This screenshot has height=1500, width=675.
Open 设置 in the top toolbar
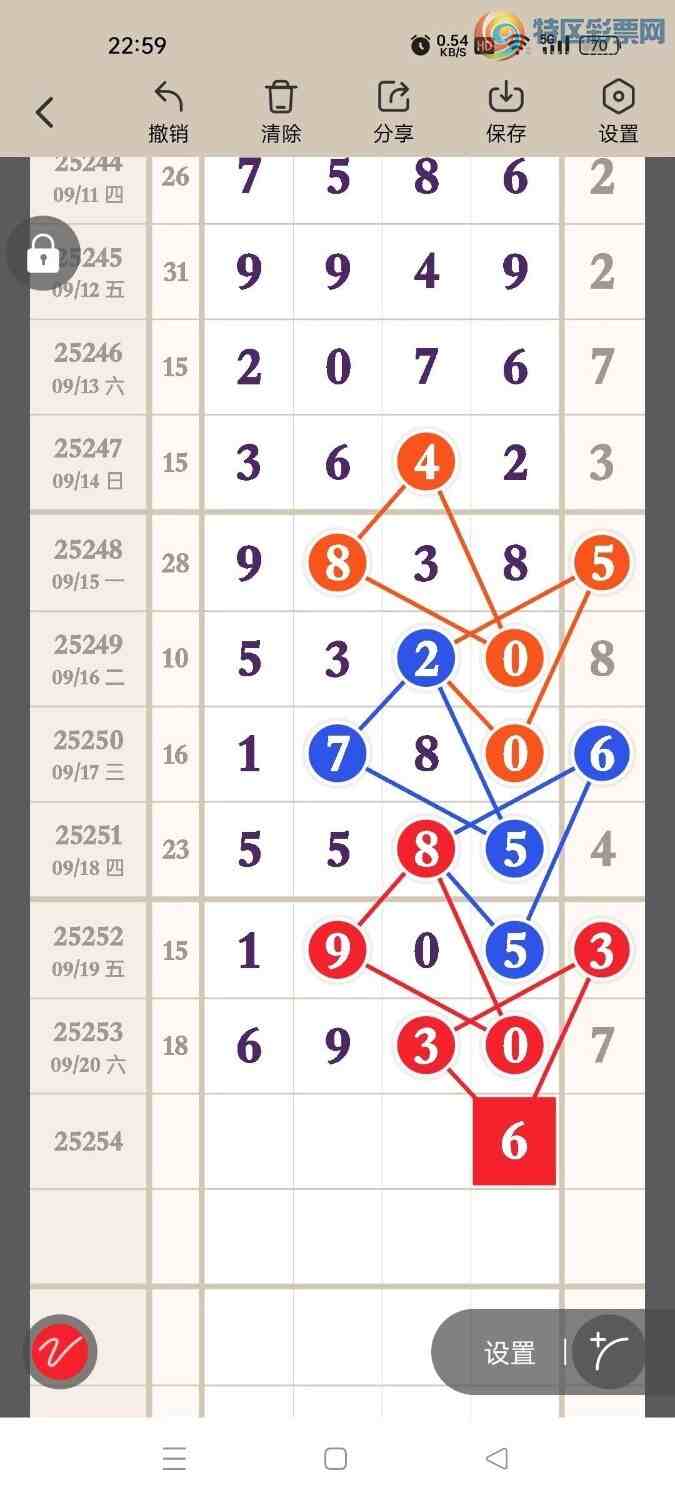[618, 112]
